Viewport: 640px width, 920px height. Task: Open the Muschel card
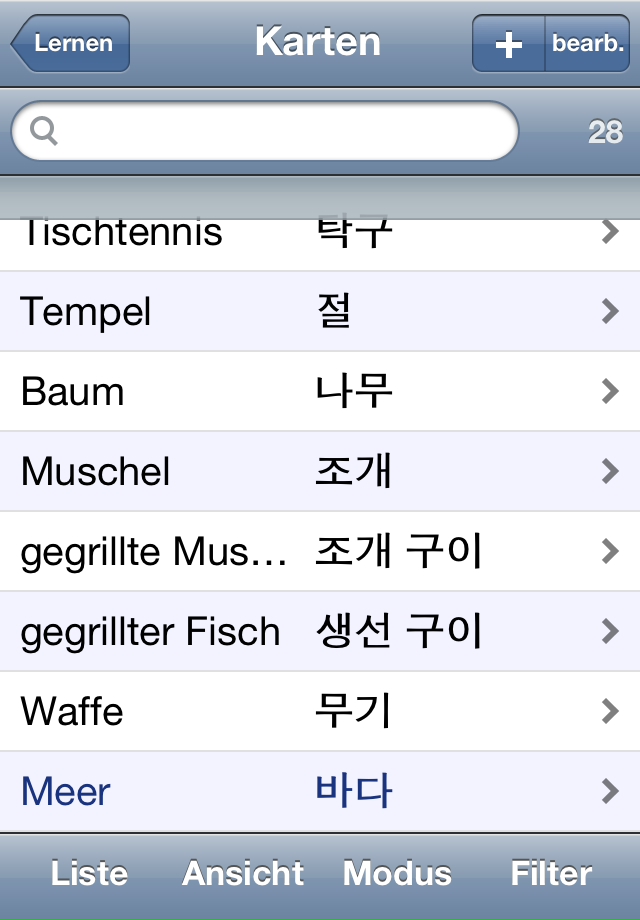(x=320, y=471)
